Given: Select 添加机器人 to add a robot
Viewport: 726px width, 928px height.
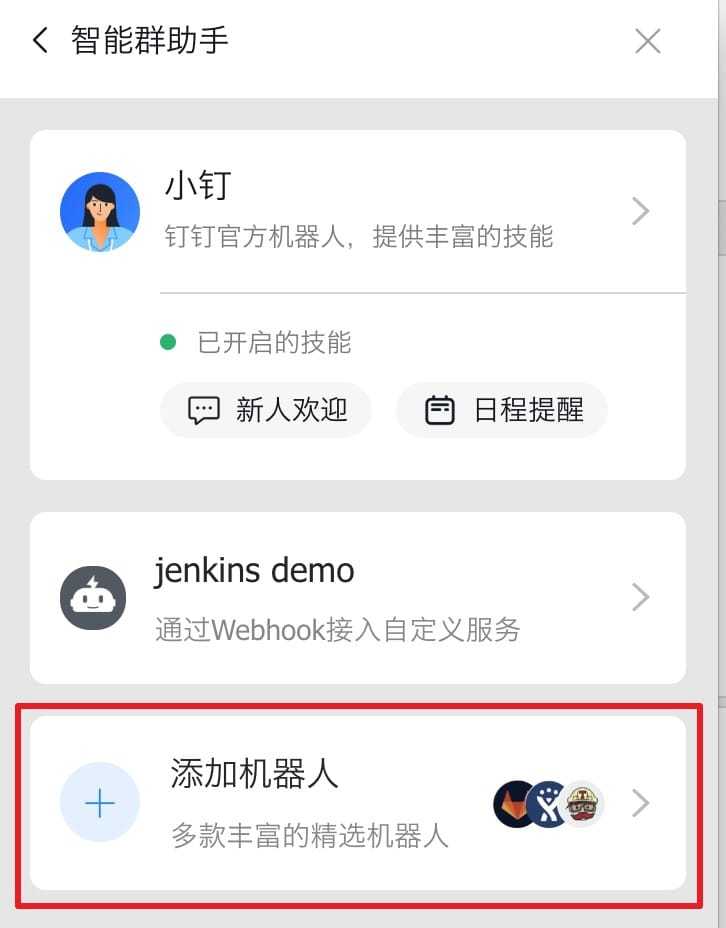Looking at the screenshot, I should (x=358, y=803).
